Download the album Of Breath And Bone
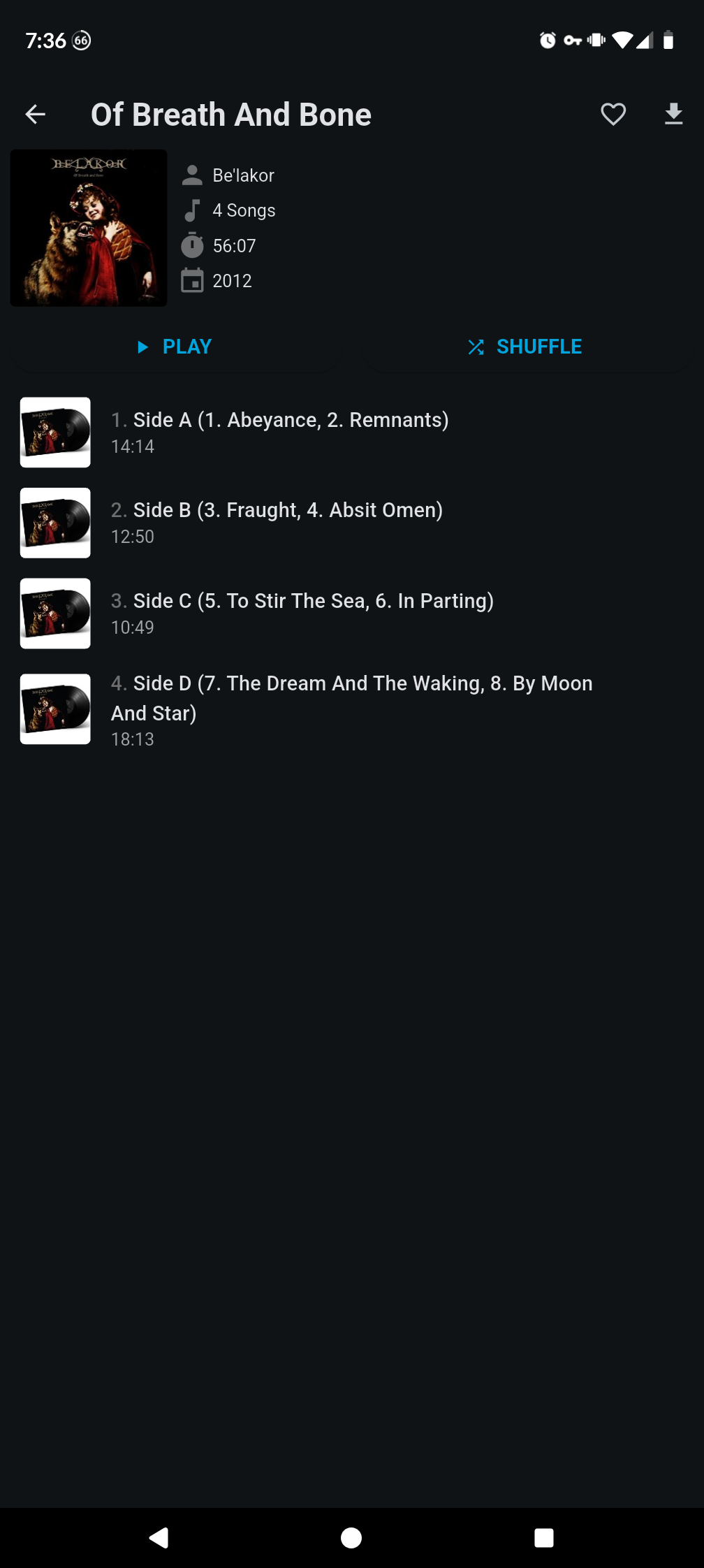The height and width of the screenshot is (1568, 704). coord(673,114)
